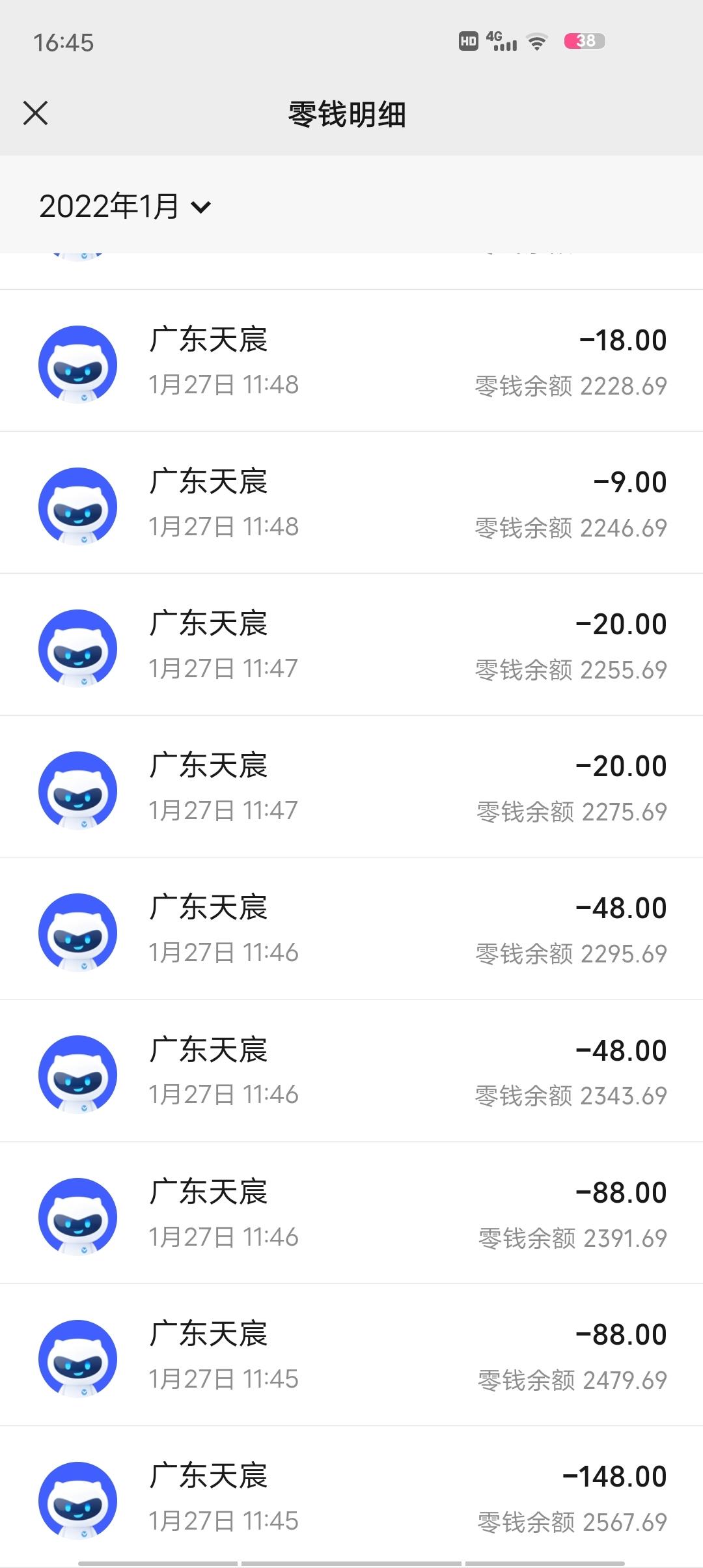Open the -20.00 entry with balance 2275.69

coord(351,787)
